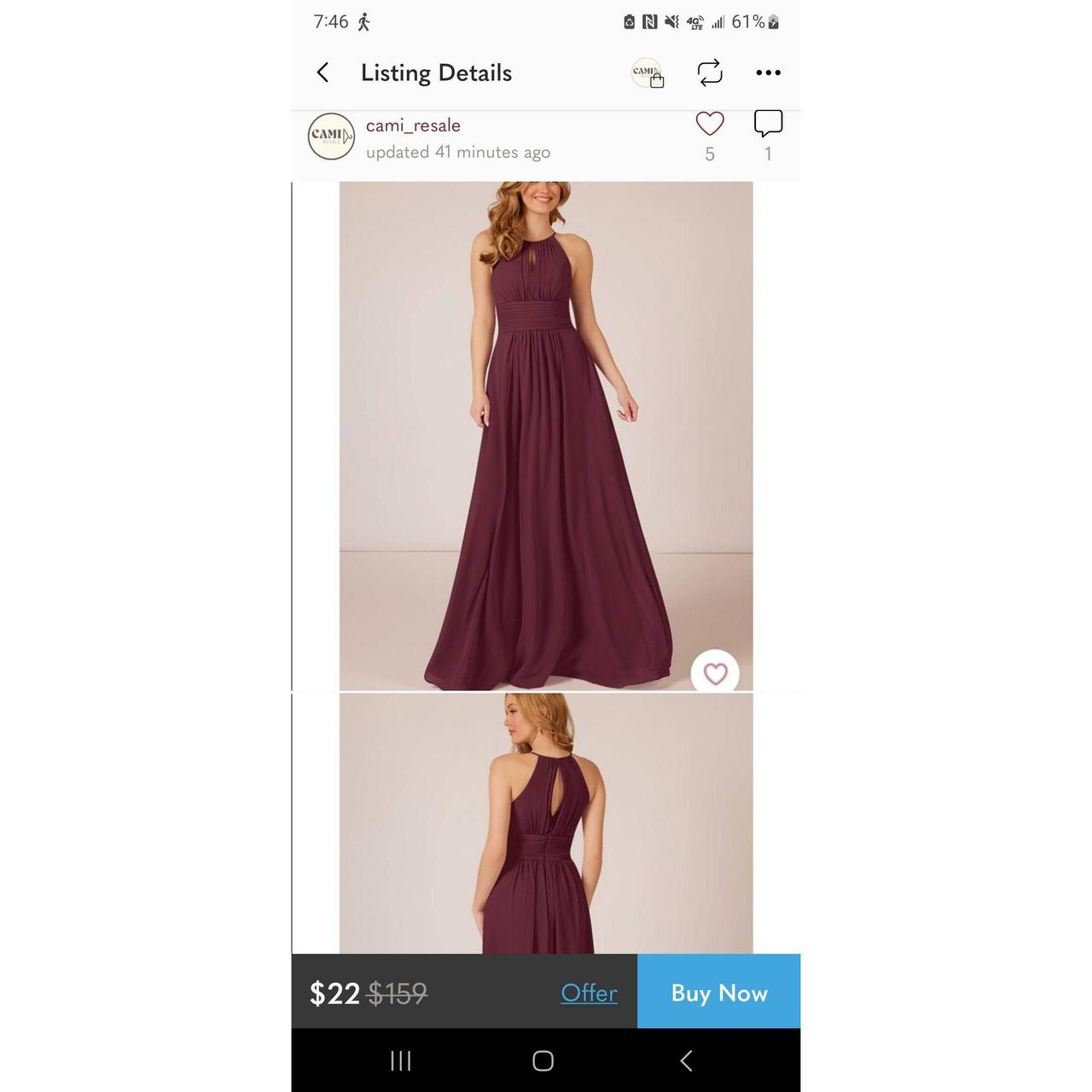Go to the phone's home screen
1092x1092 pixels.
pos(543,1060)
